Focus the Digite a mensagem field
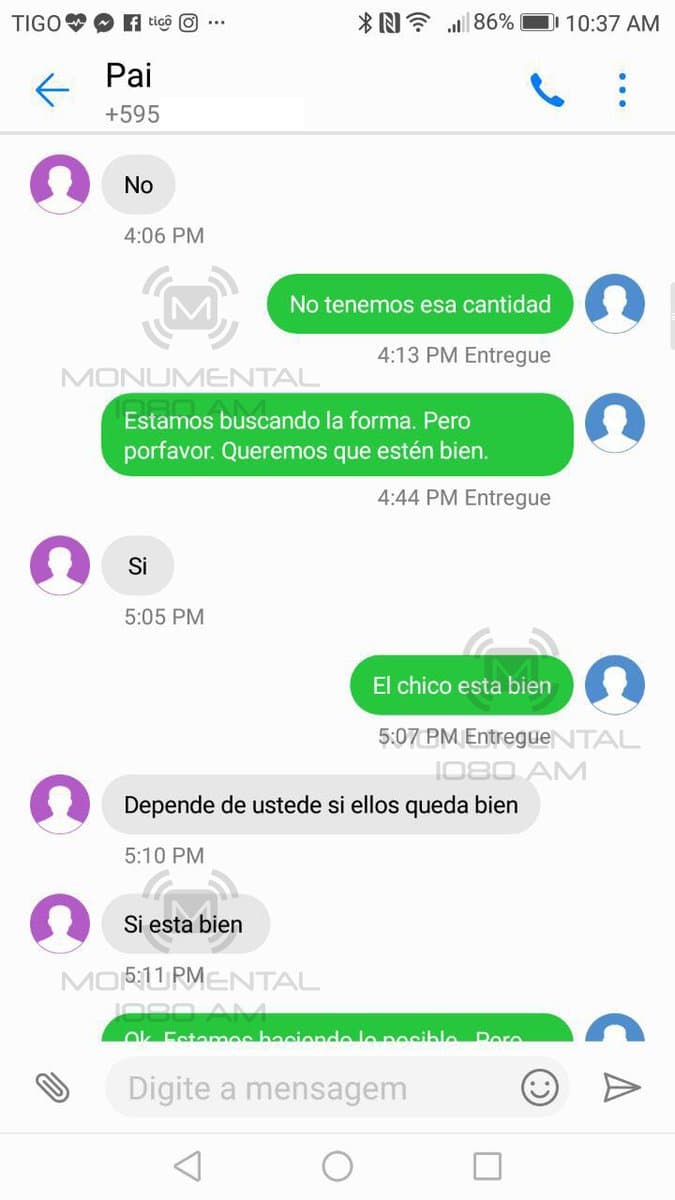The height and width of the screenshot is (1200, 675). tap(310, 1087)
